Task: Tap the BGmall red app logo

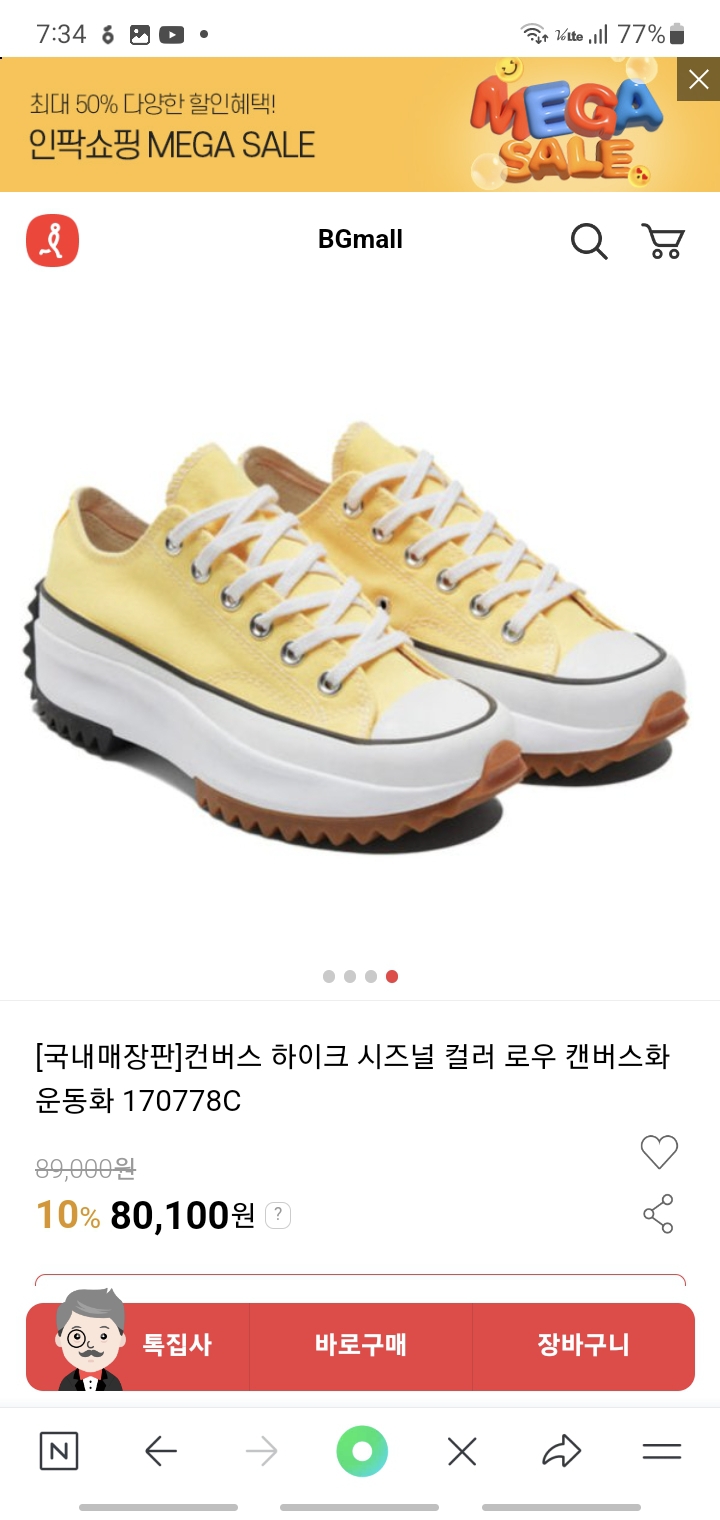Action: (53, 239)
